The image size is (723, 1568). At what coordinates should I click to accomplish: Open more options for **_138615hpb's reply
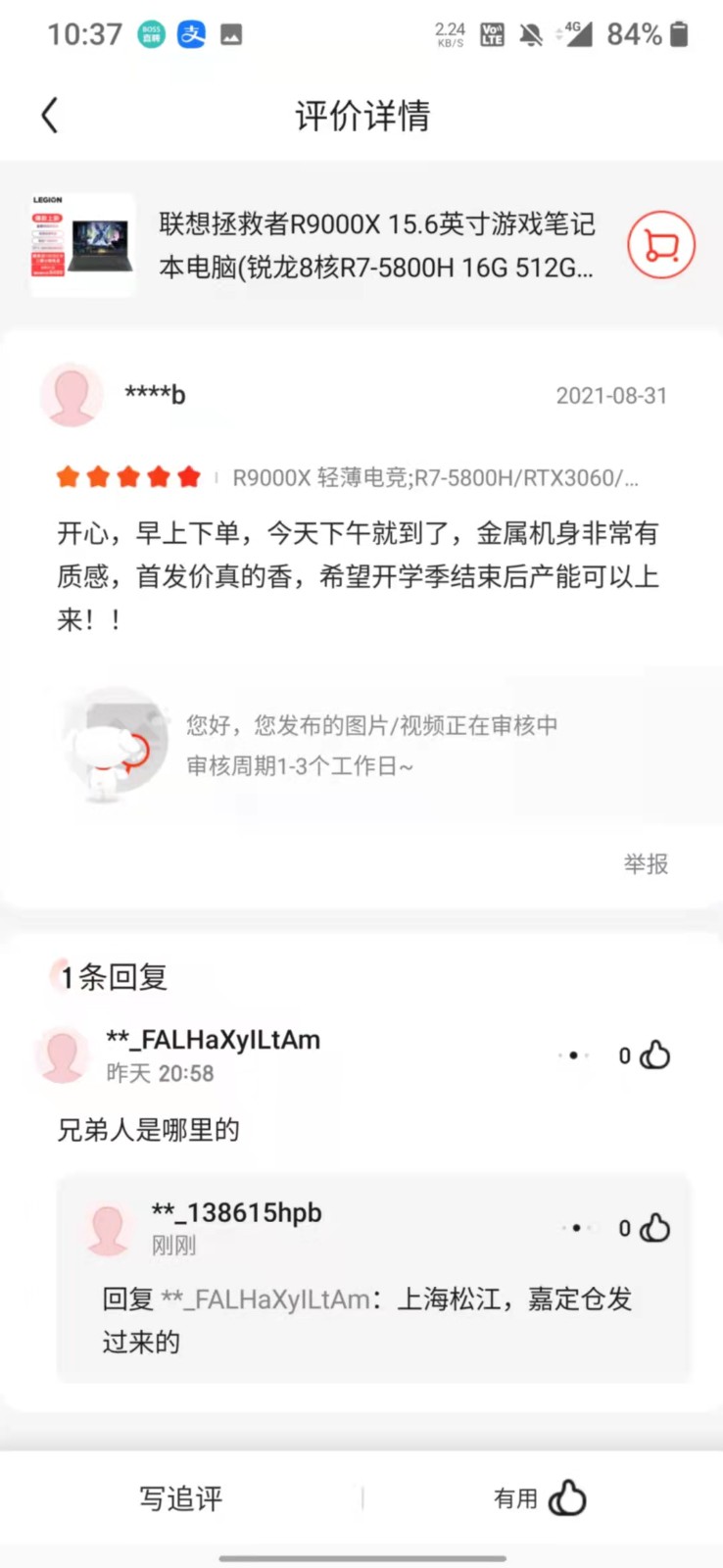[576, 1228]
